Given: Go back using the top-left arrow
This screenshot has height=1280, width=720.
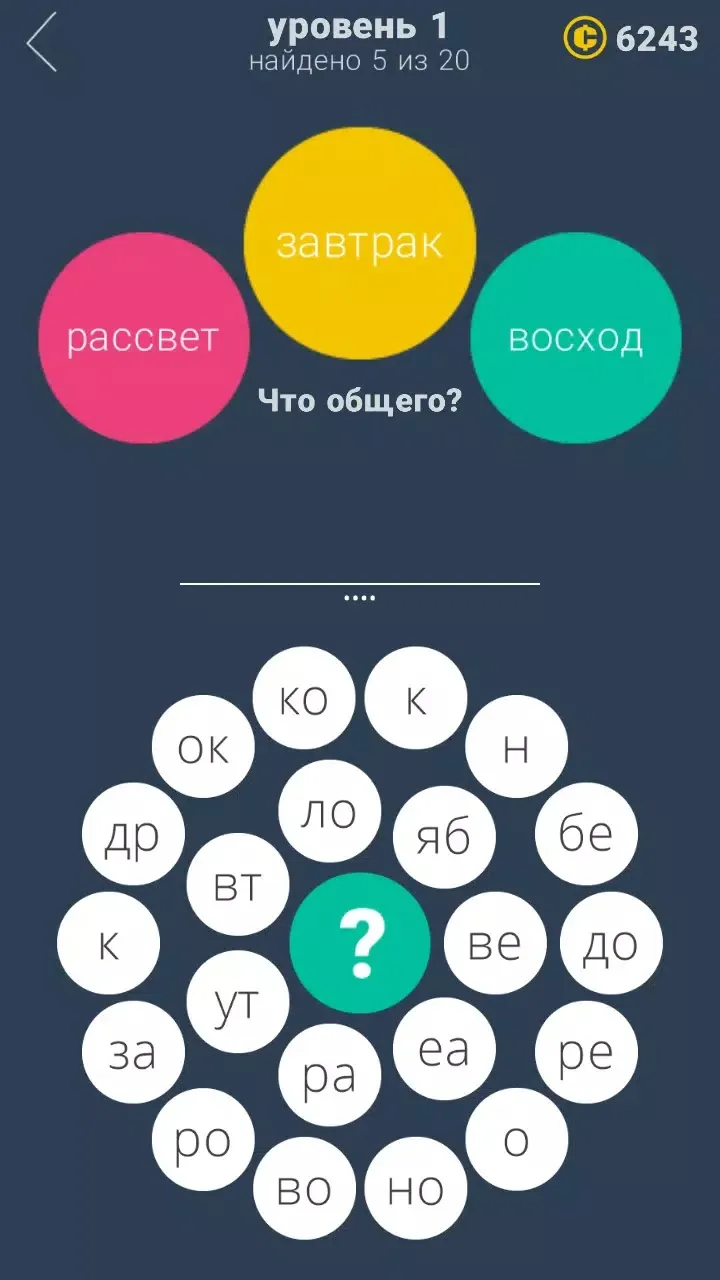Looking at the screenshot, I should 41,43.
